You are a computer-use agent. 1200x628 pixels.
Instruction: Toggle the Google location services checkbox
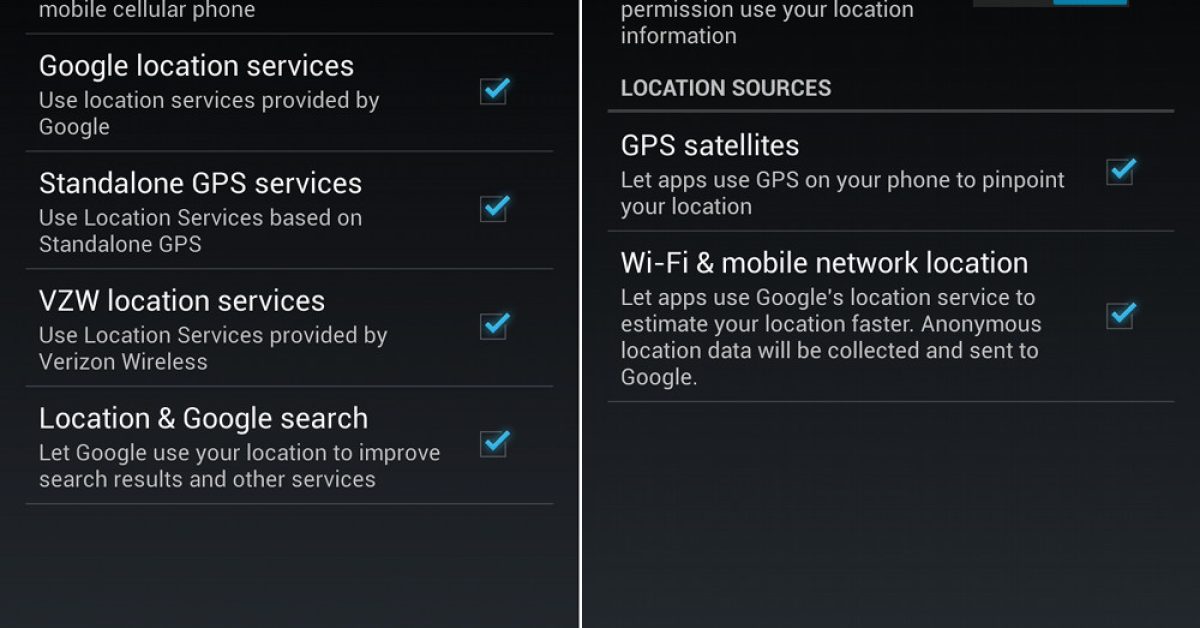494,92
